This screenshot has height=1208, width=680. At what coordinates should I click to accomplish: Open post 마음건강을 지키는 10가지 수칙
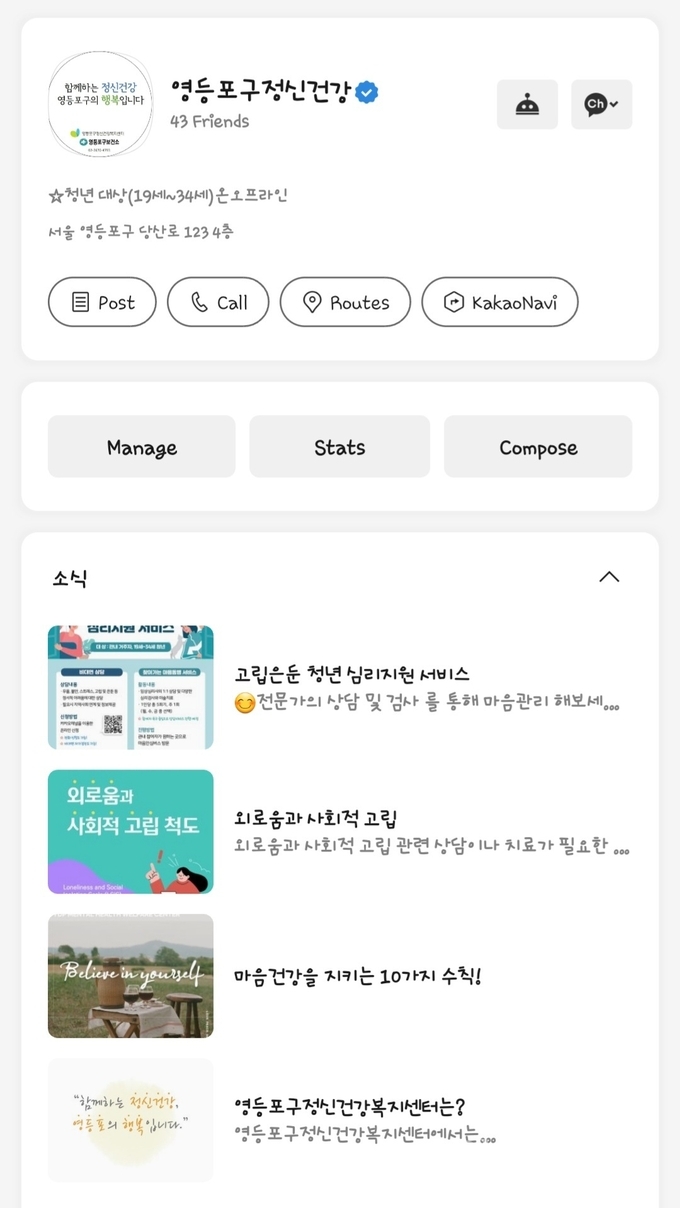point(340,976)
